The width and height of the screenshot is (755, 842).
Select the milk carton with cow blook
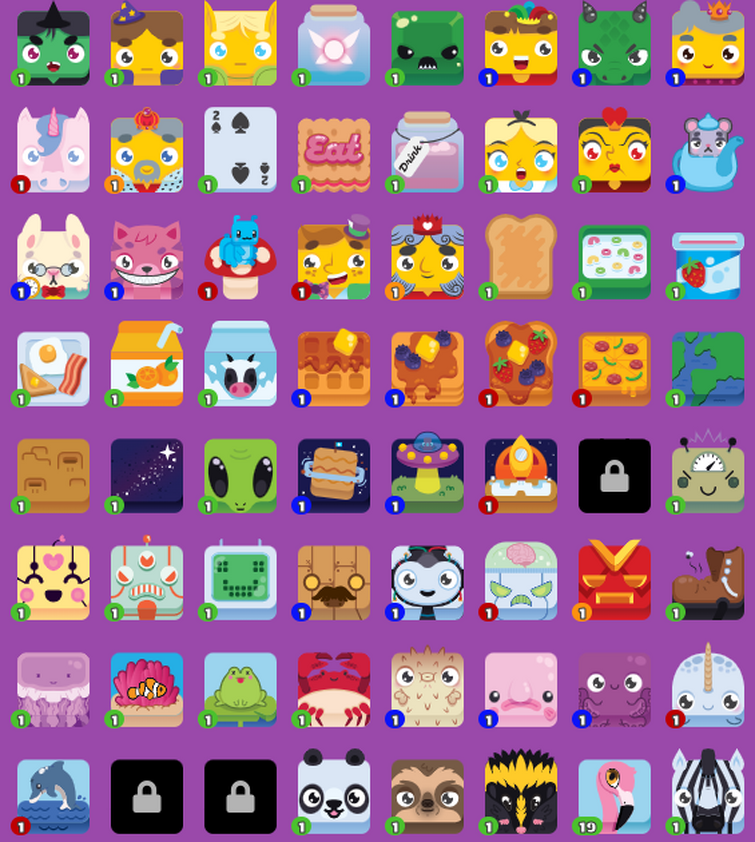241,364
